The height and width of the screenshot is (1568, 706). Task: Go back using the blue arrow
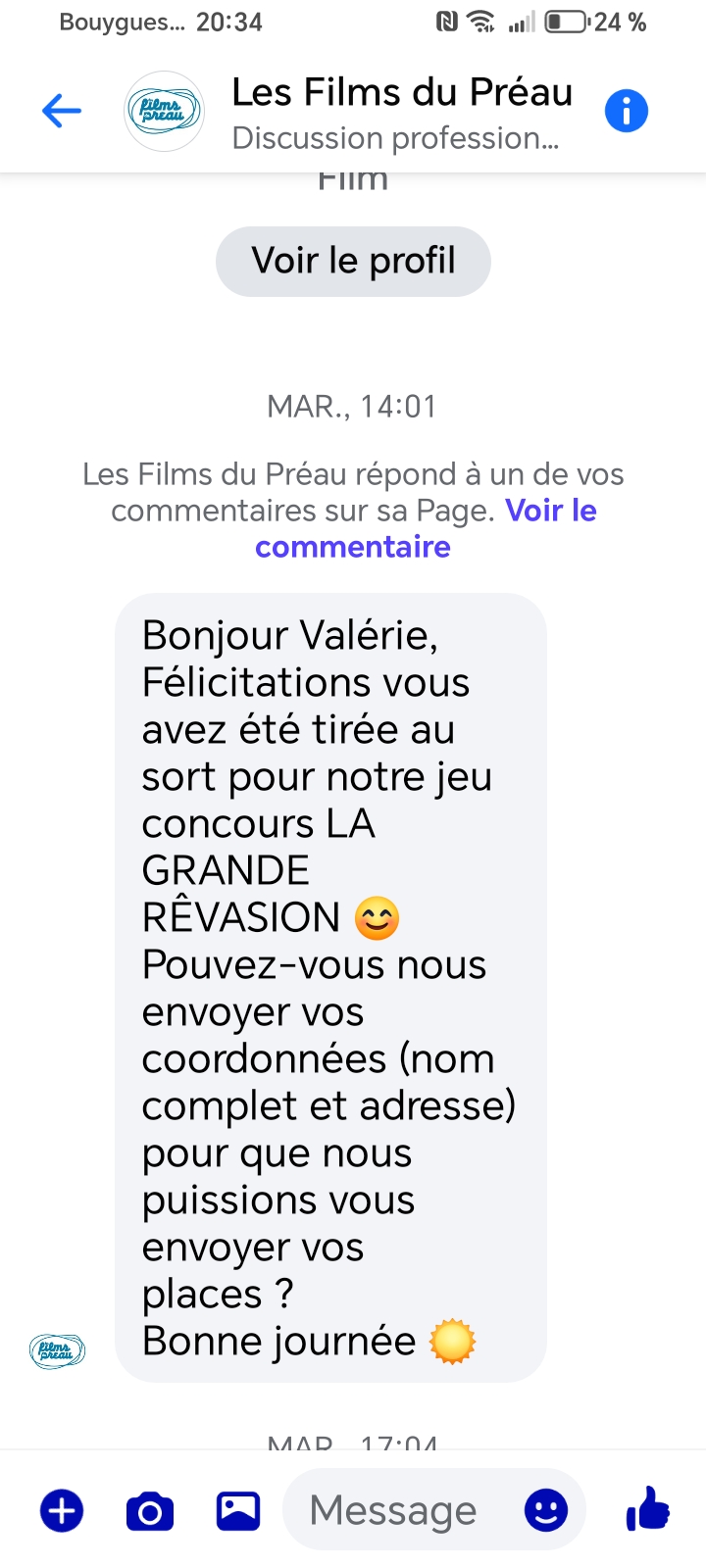(x=61, y=111)
